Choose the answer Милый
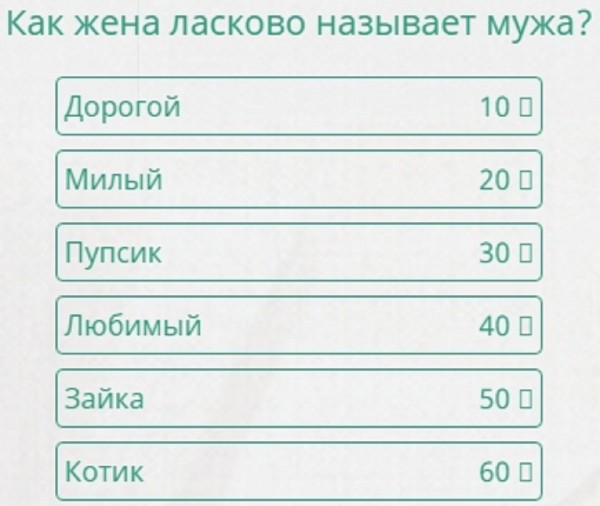Screen dimensions: 600x506 (x=298, y=179)
